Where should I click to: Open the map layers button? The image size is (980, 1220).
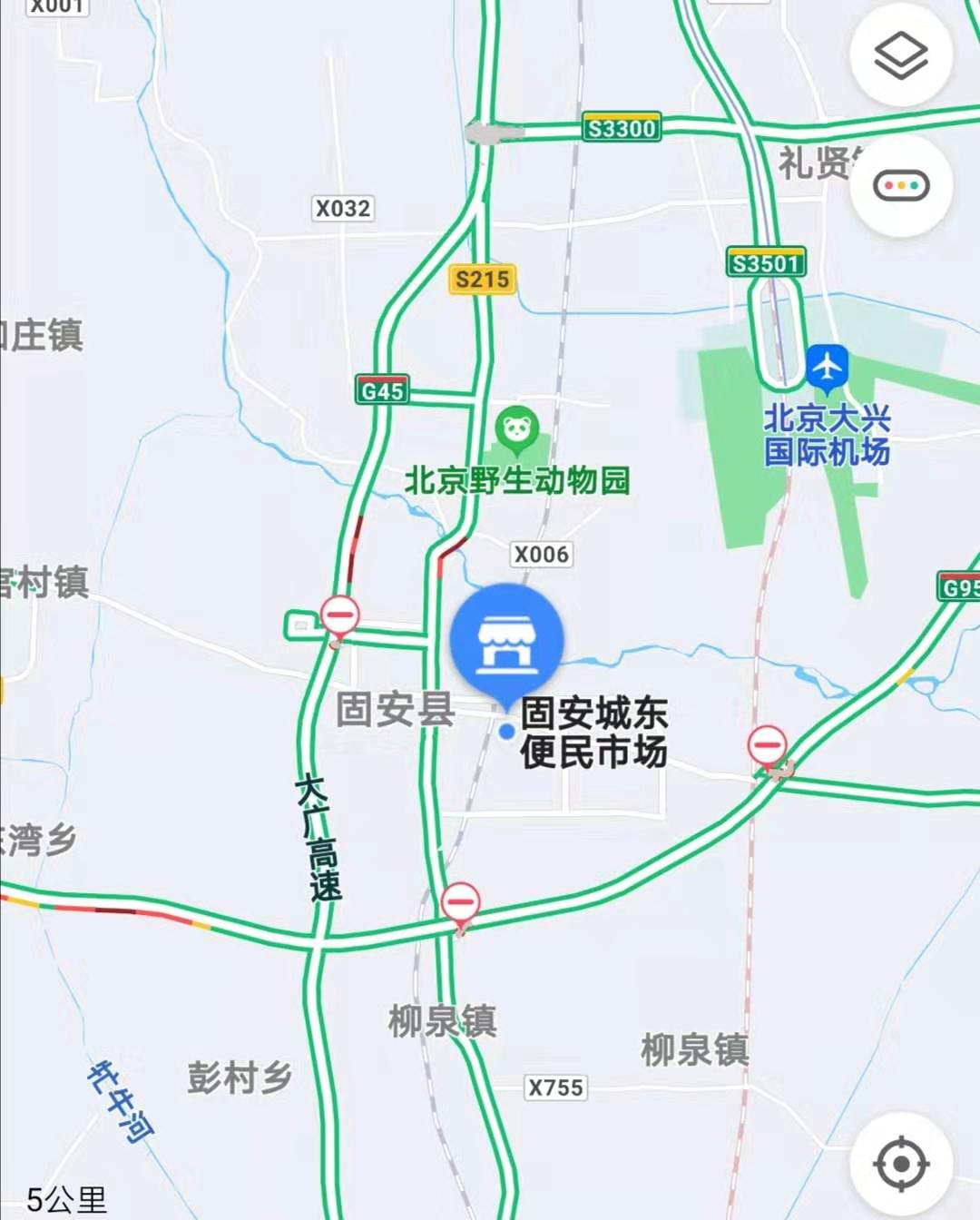tap(900, 56)
